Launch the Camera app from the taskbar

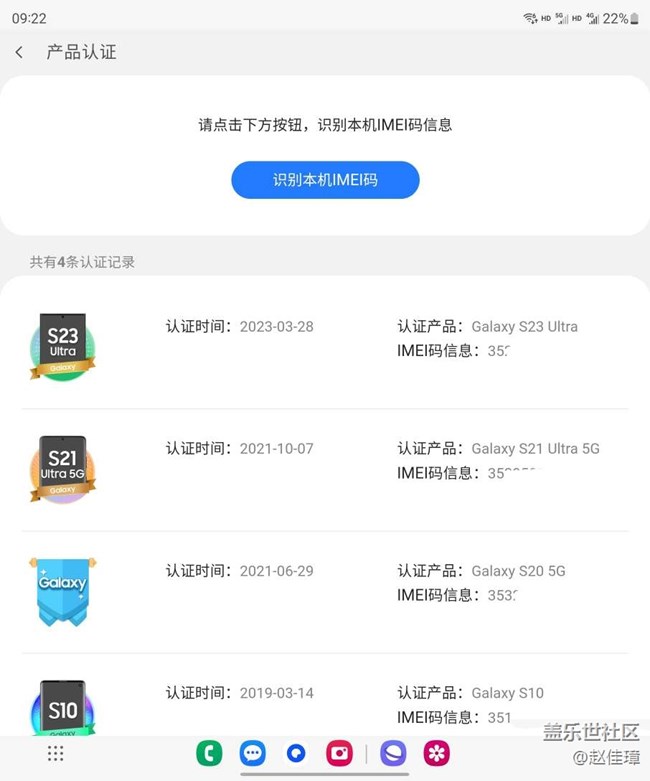click(339, 753)
